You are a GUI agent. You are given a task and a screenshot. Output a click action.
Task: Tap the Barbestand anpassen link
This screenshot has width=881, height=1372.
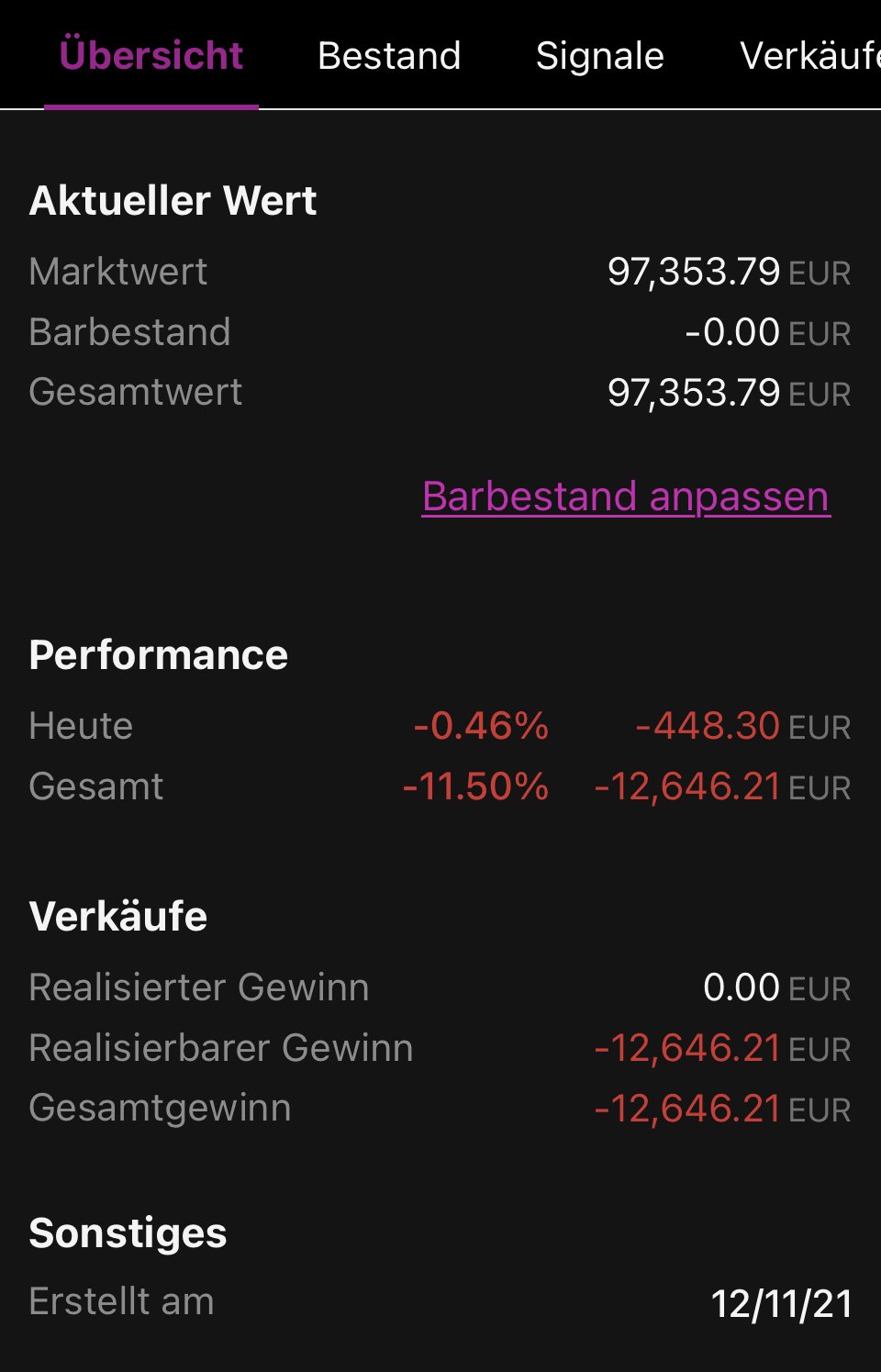pyautogui.click(x=626, y=496)
